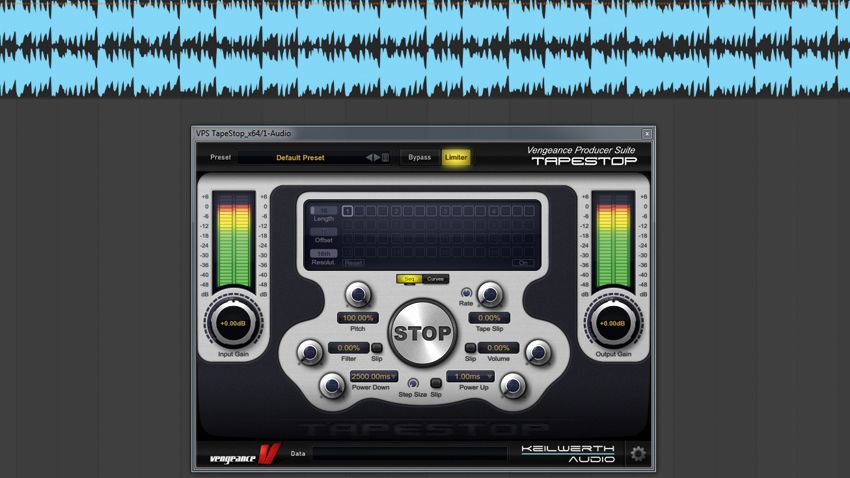
Task: Tap the Pitch knob
Action: point(357,294)
